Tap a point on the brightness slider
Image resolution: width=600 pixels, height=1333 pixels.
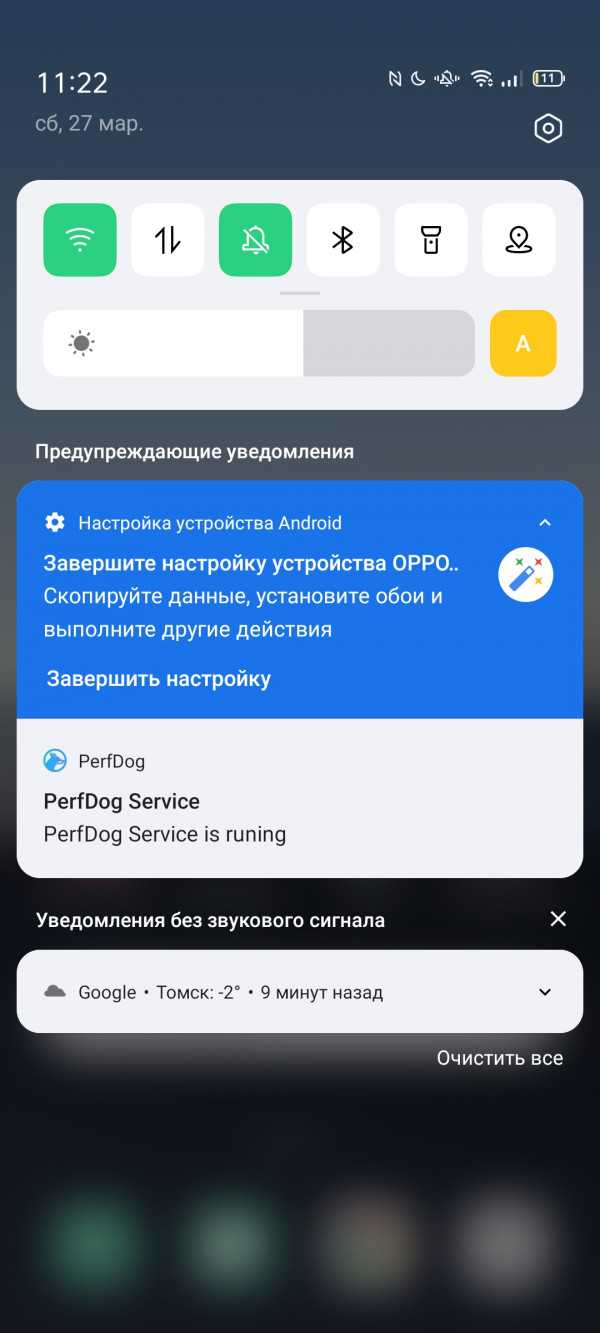coord(259,343)
